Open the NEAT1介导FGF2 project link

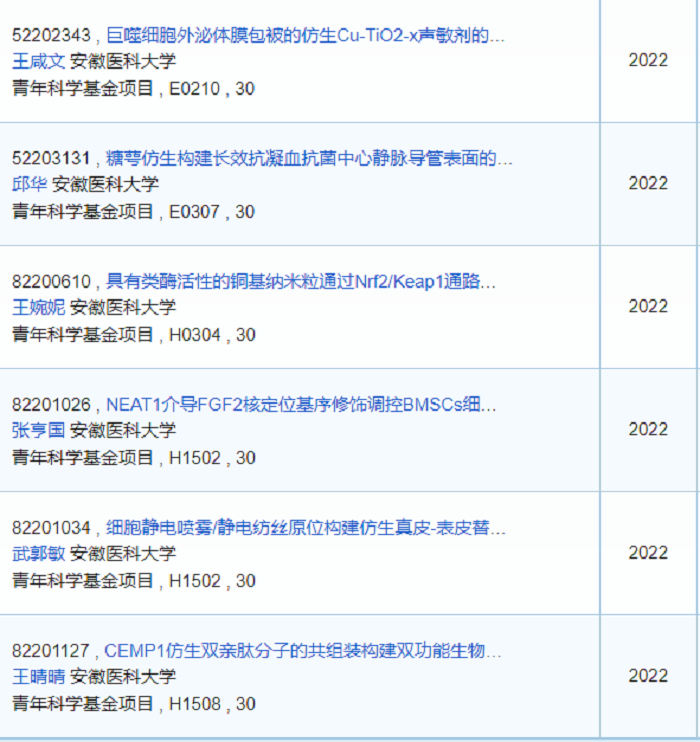[300, 406]
